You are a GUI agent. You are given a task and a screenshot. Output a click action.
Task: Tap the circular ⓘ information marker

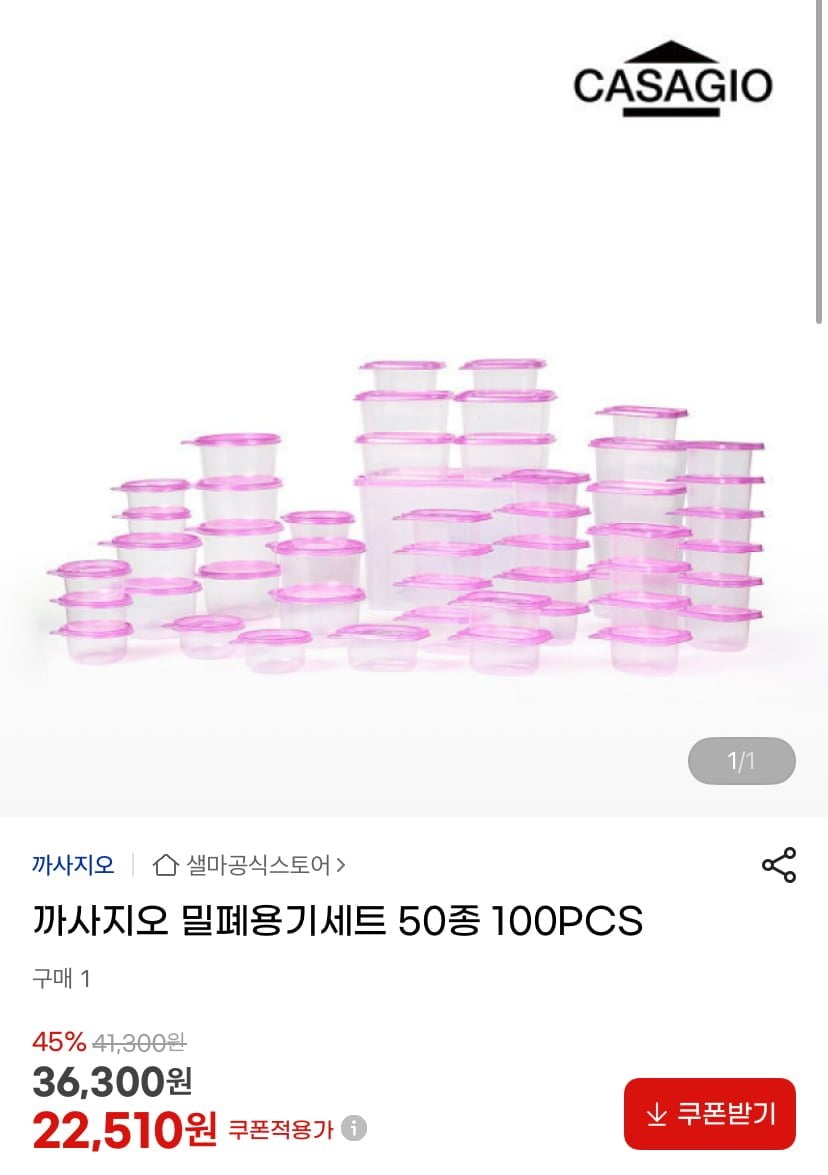pyautogui.click(x=351, y=1128)
